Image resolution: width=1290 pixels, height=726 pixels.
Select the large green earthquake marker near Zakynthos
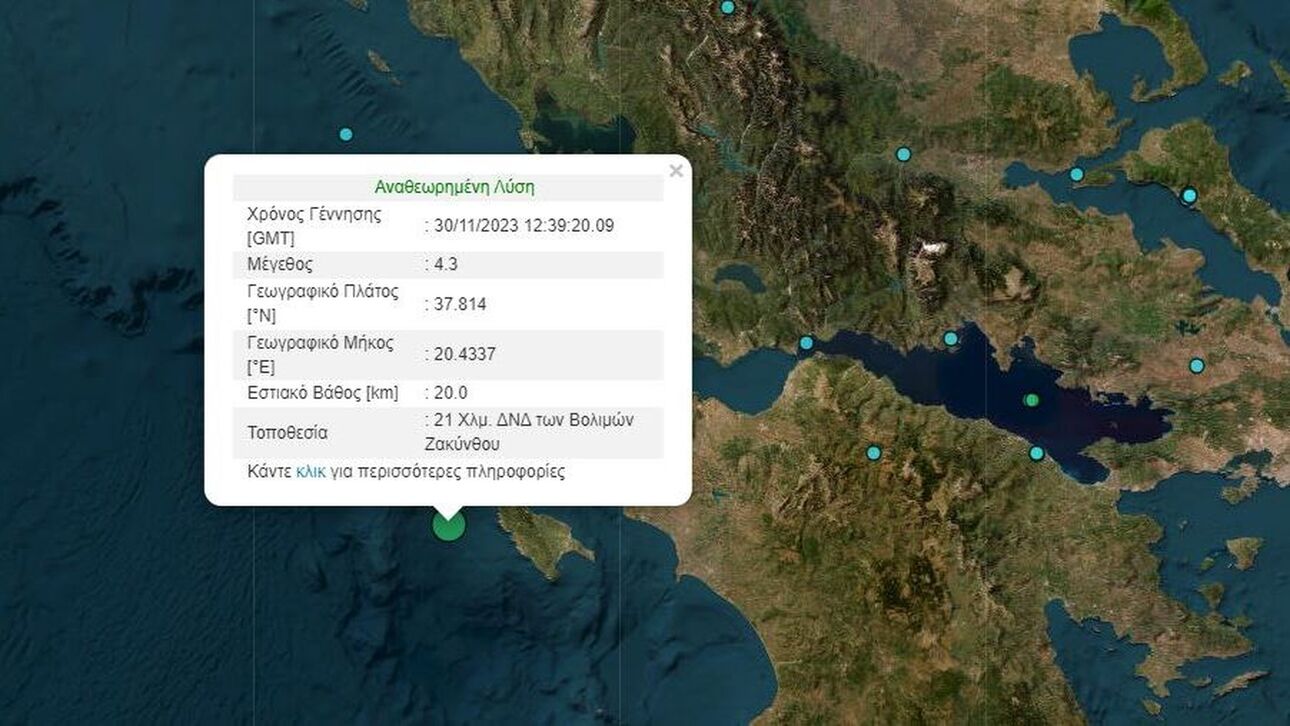tap(449, 525)
